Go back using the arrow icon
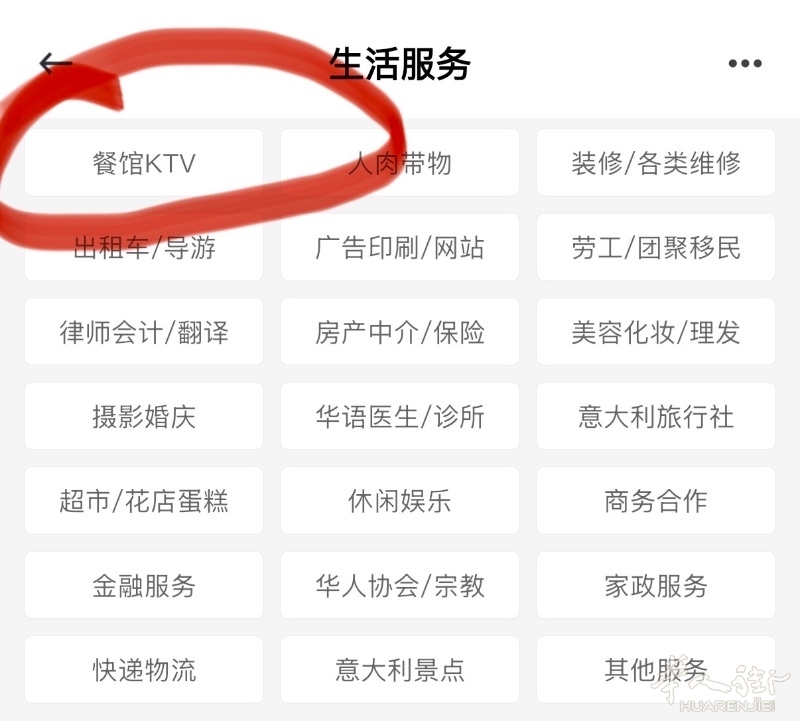Viewport: 800px width, 721px height. pos(55,64)
